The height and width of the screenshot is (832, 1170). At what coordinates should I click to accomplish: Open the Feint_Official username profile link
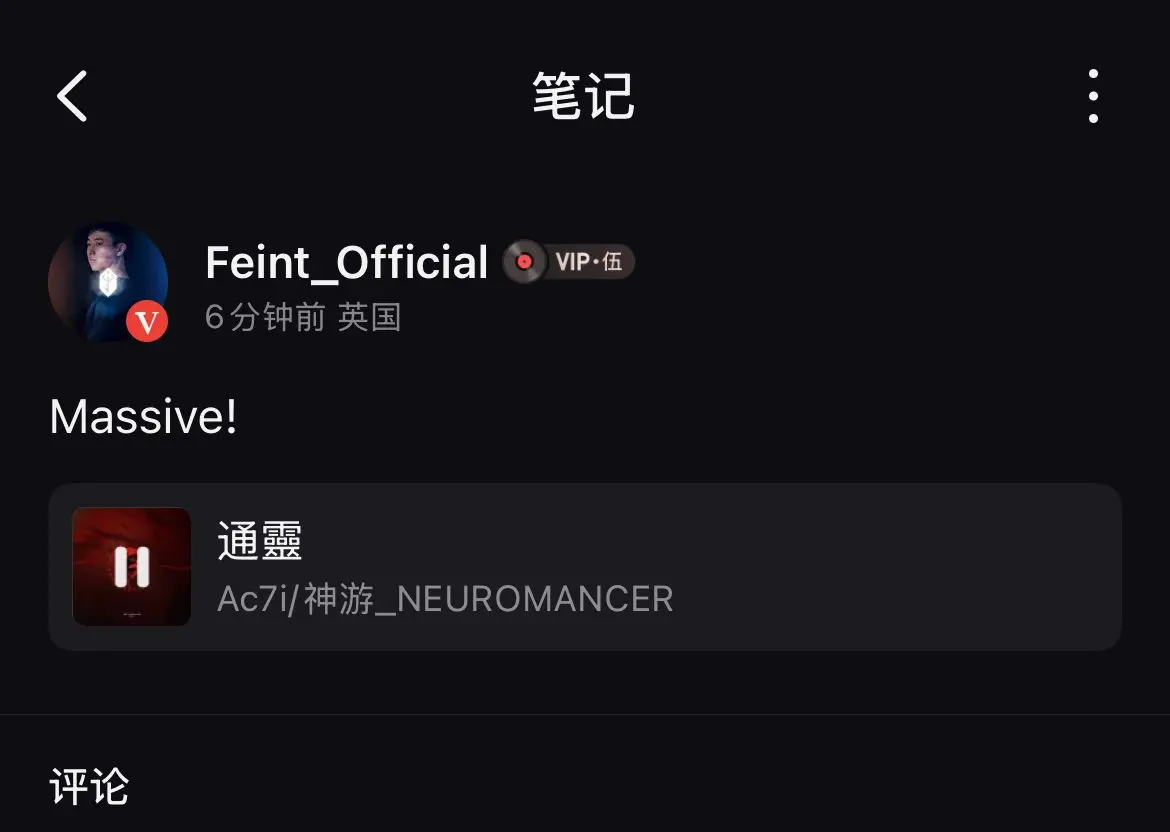[346, 263]
